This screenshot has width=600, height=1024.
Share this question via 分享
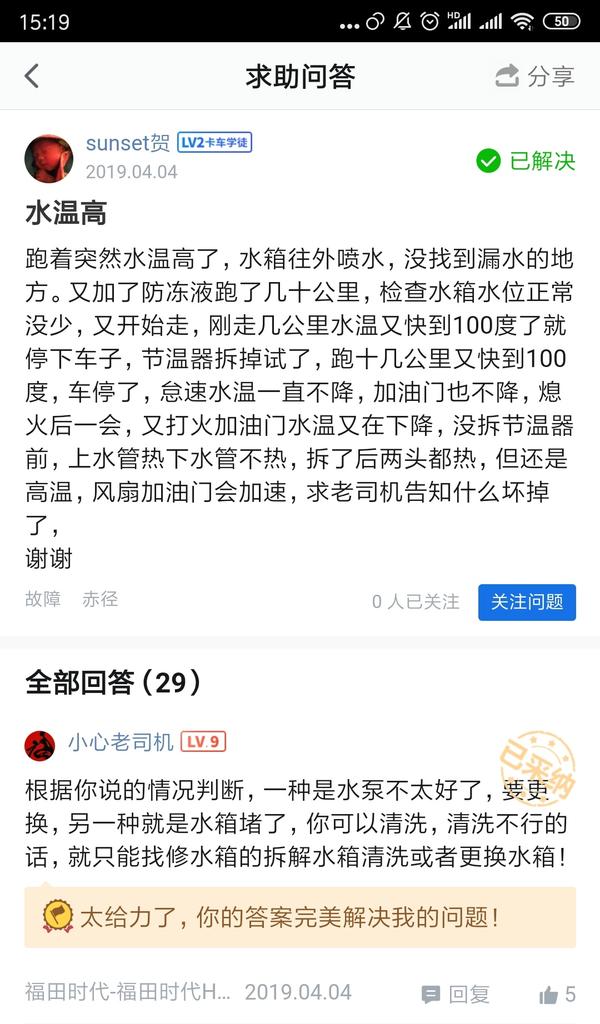[x=535, y=76]
